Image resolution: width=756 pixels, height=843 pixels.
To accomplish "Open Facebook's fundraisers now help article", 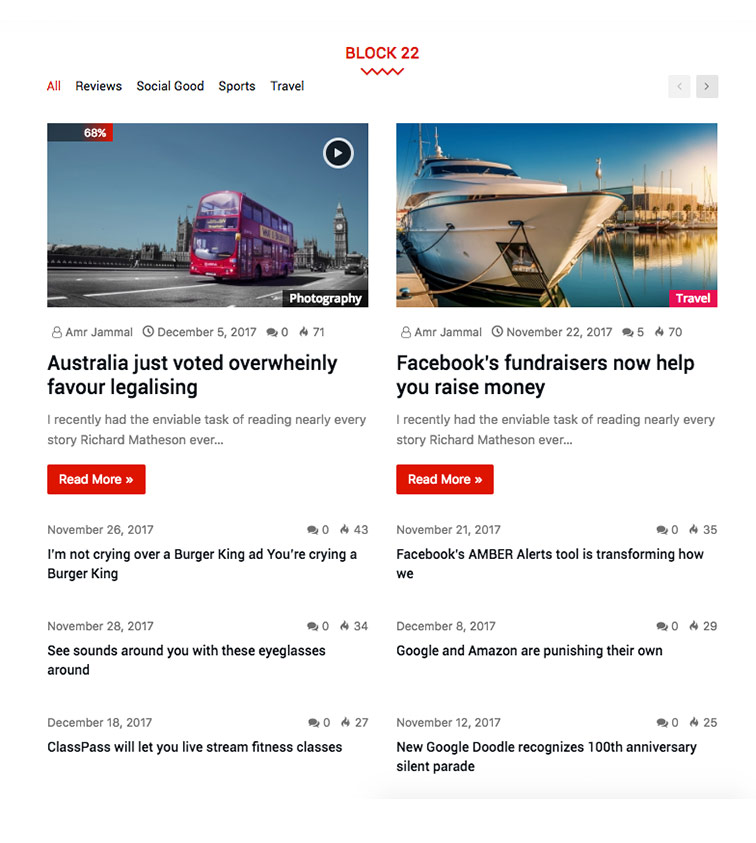I will [x=545, y=375].
